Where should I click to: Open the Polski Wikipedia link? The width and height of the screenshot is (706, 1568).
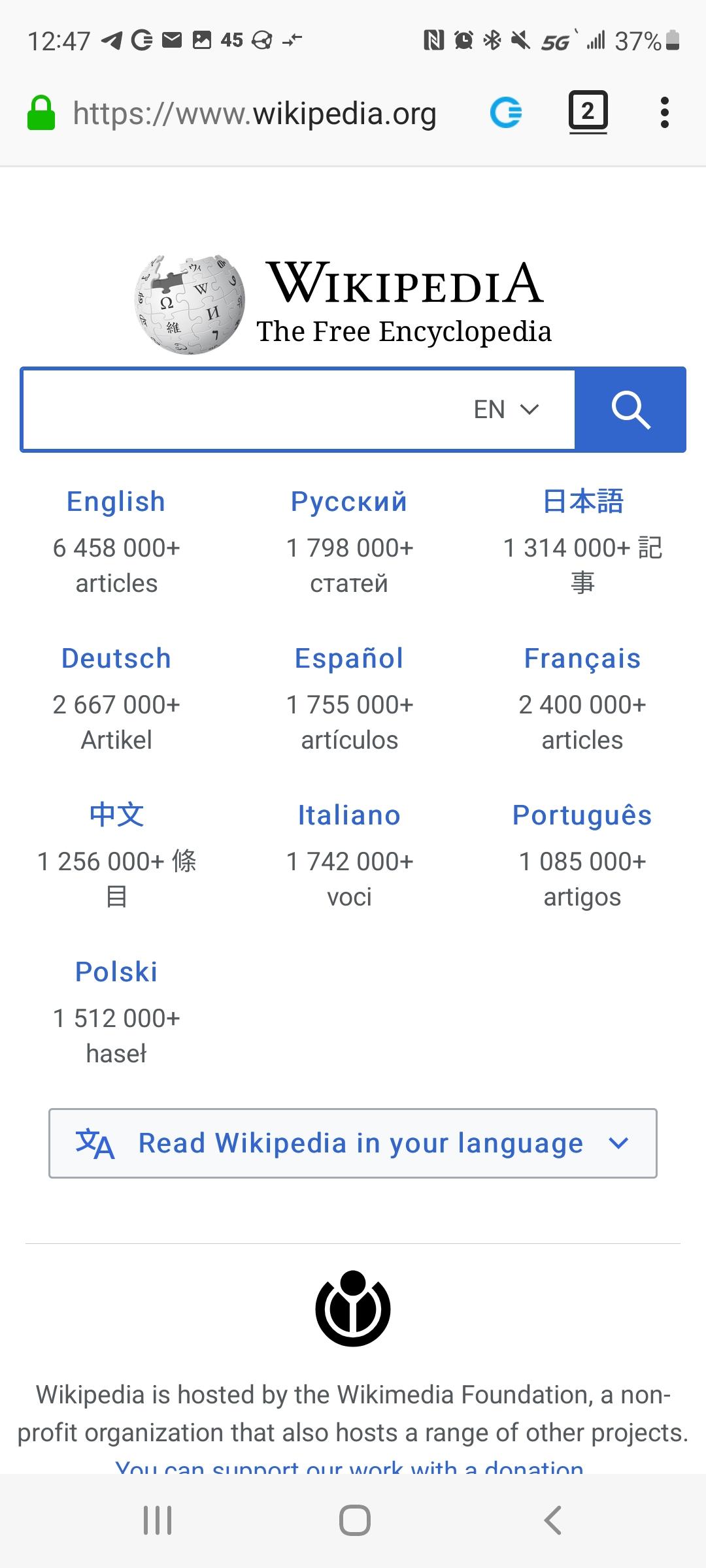[116, 972]
